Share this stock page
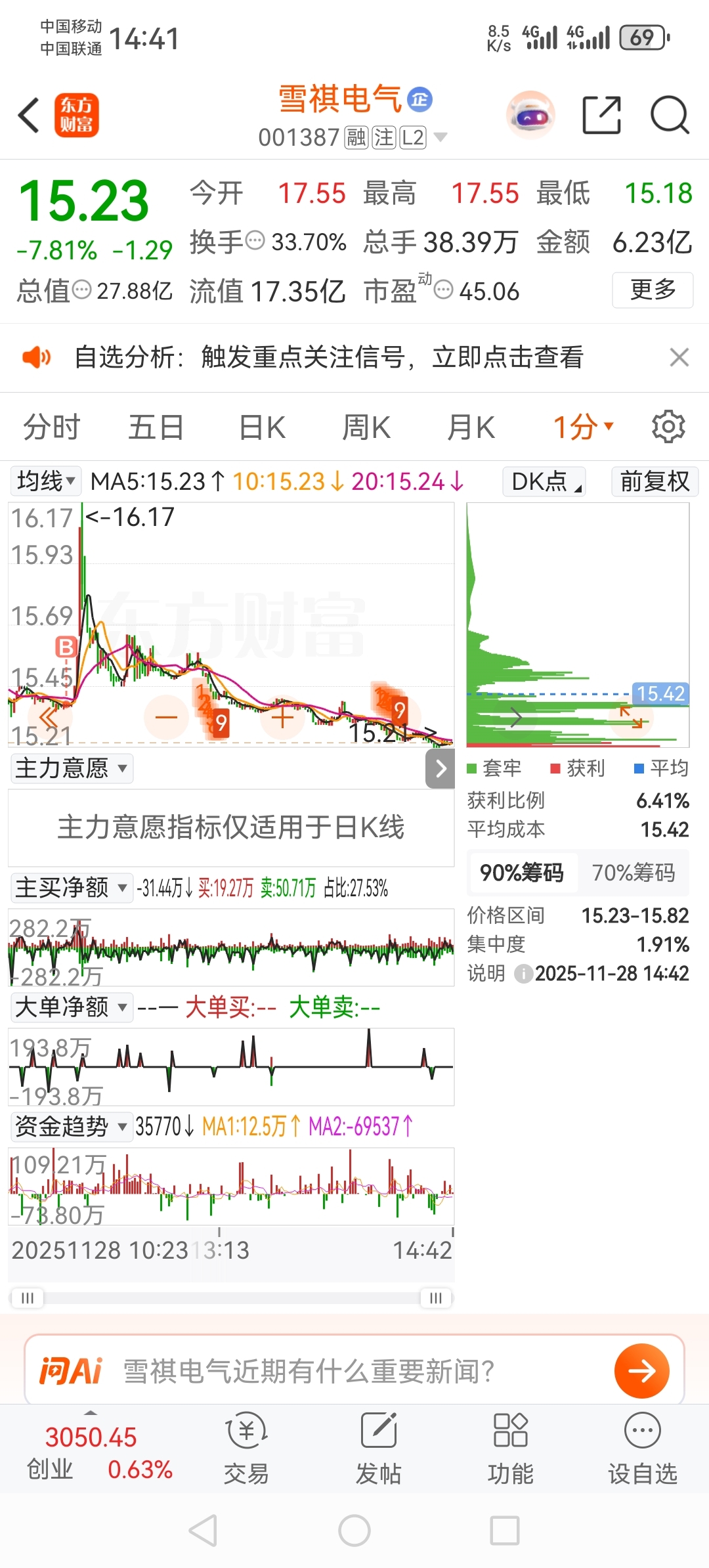 click(601, 116)
